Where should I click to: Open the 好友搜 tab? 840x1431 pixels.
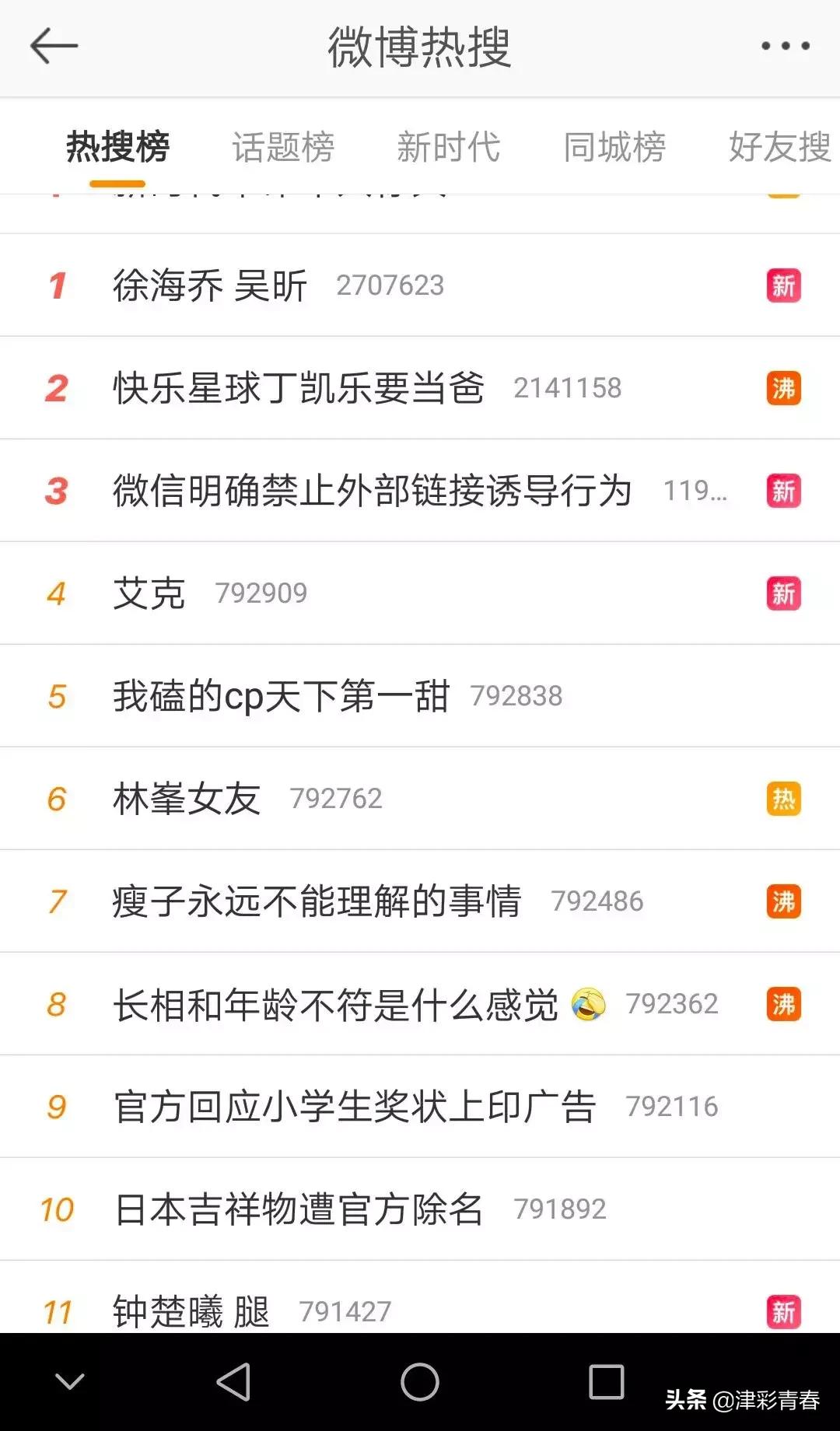click(780, 148)
